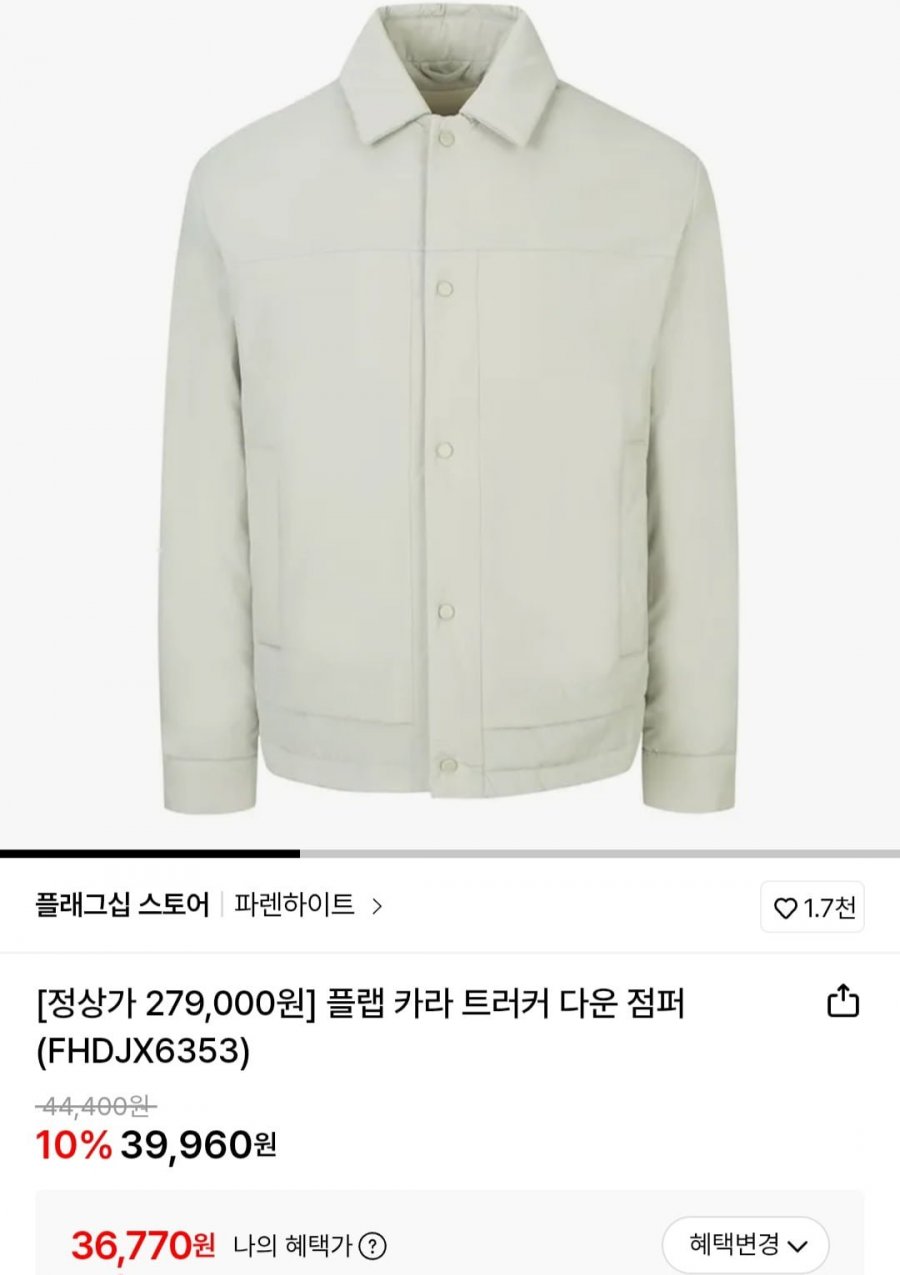Open the 혜택변경 benefit dropdown
Screen dimensions: 900x1275
click(747, 1245)
